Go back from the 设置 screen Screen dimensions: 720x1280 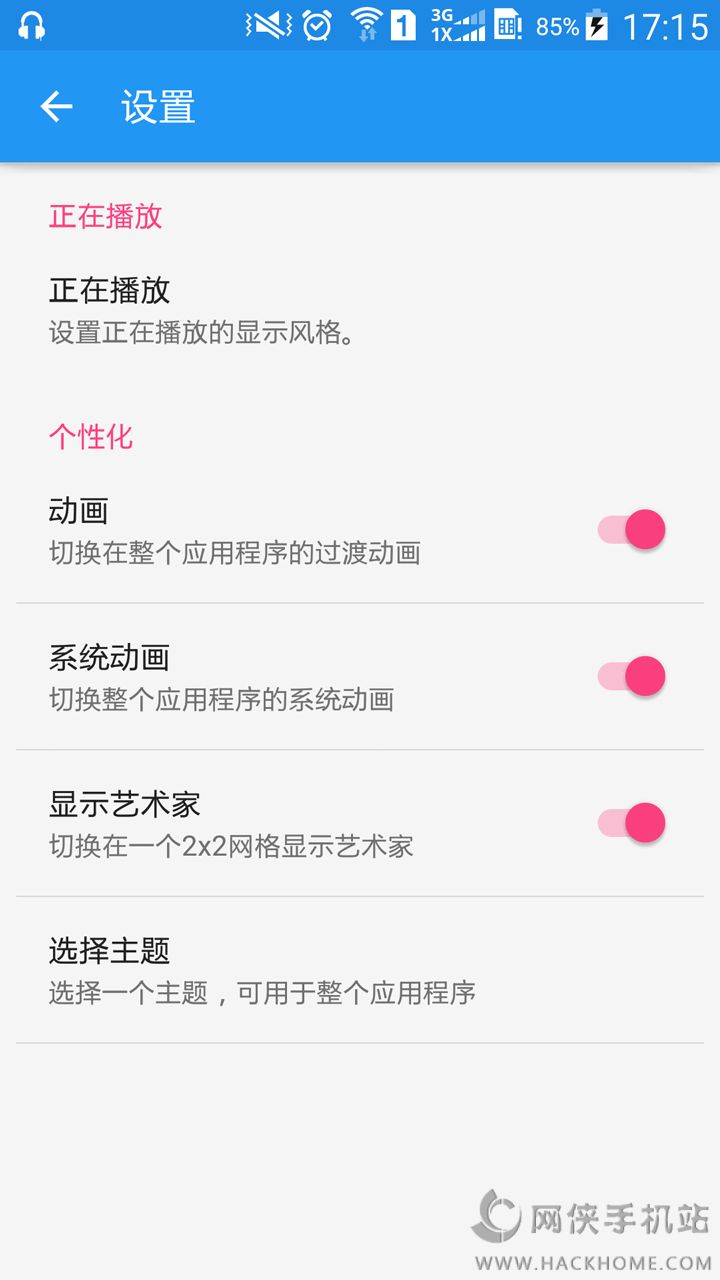(57, 107)
